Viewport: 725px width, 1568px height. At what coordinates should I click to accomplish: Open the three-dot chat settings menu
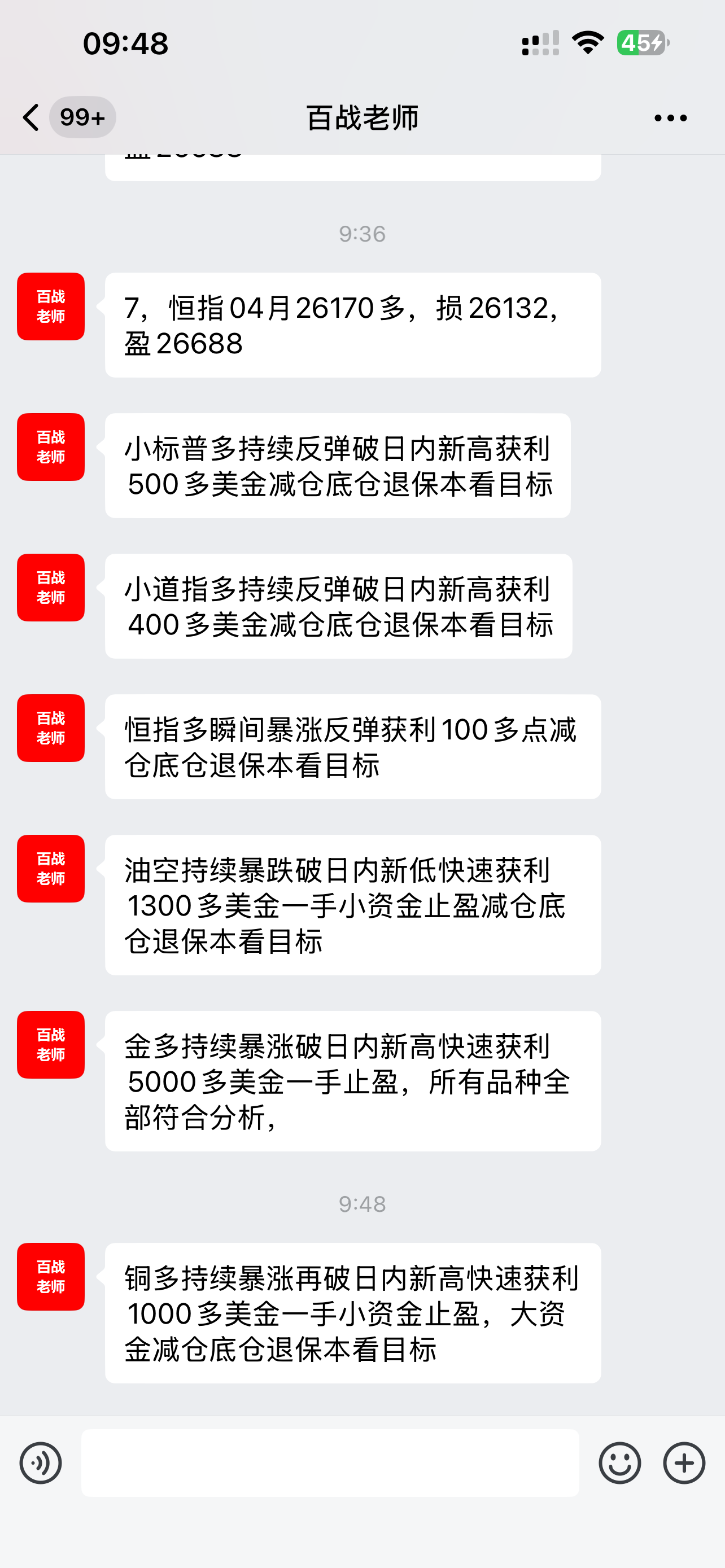tap(669, 118)
